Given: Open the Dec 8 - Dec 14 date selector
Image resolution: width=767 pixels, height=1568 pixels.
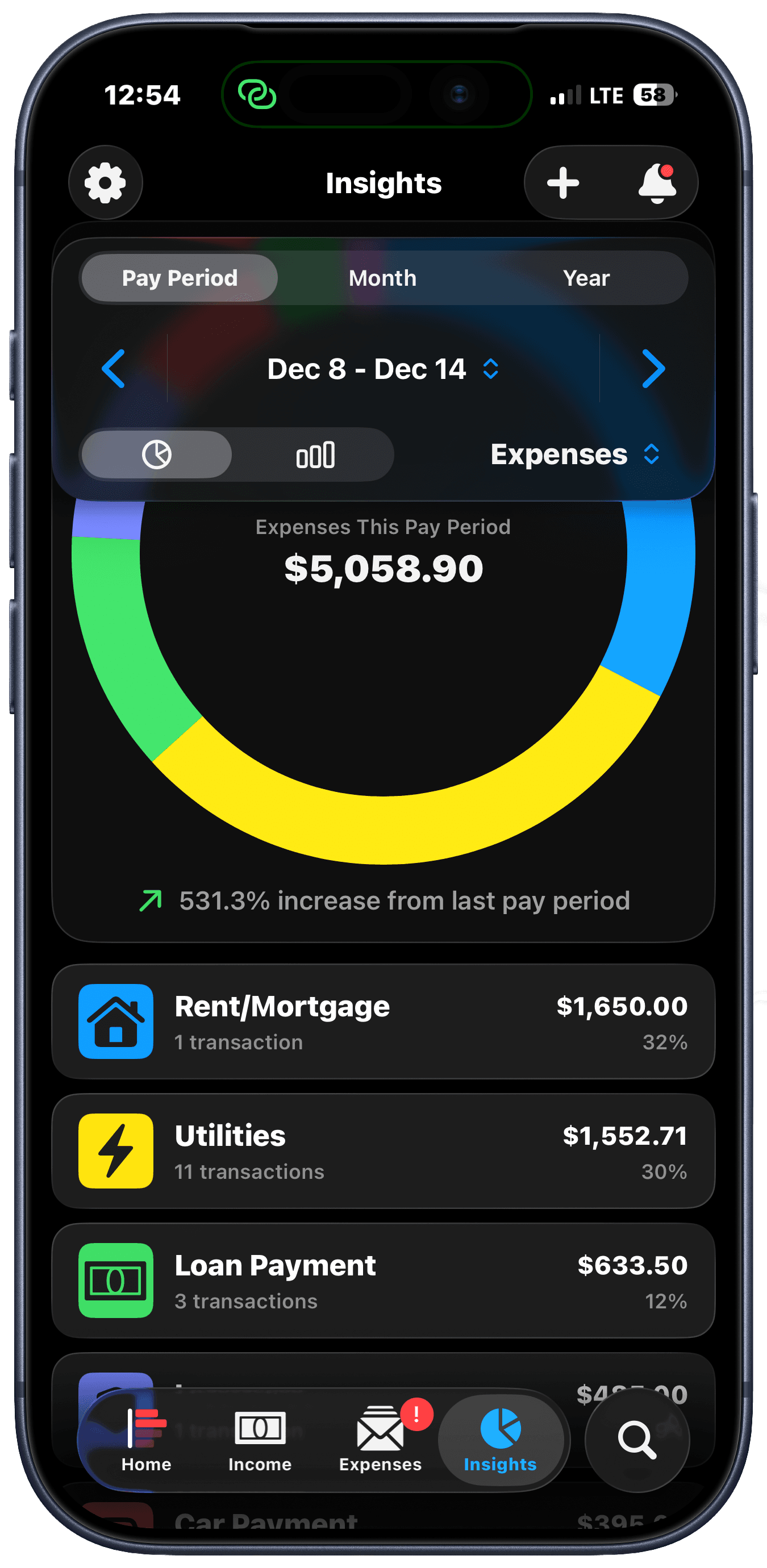Looking at the screenshot, I should (382, 369).
